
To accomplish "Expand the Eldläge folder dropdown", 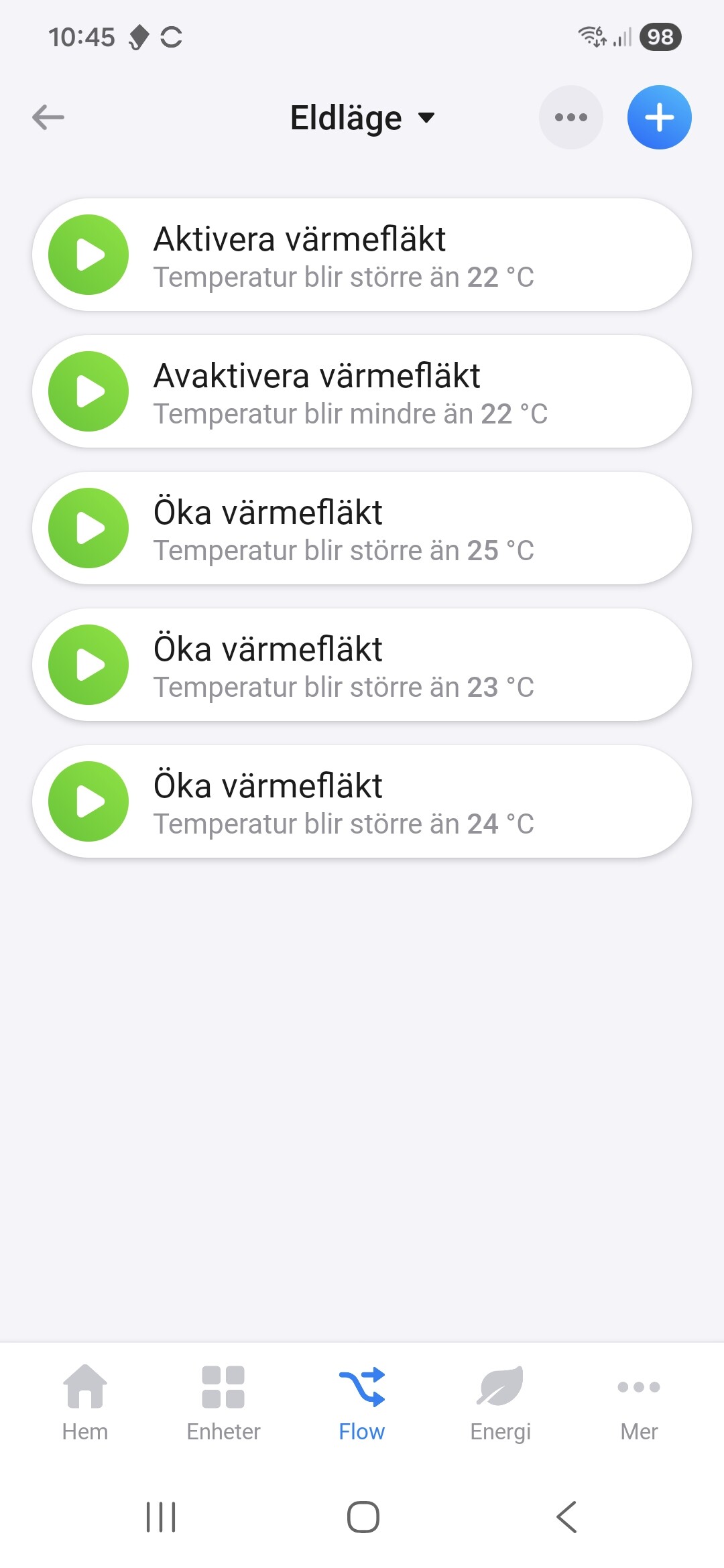I will click(x=362, y=118).
